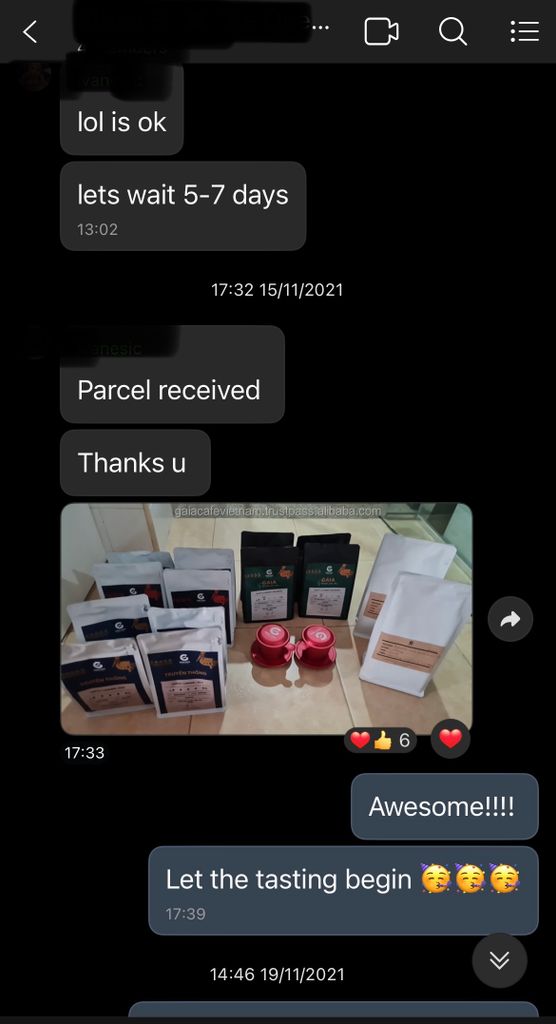The image size is (556, 1024).
Task: Search within this conversation
Action: coord(453,31)
